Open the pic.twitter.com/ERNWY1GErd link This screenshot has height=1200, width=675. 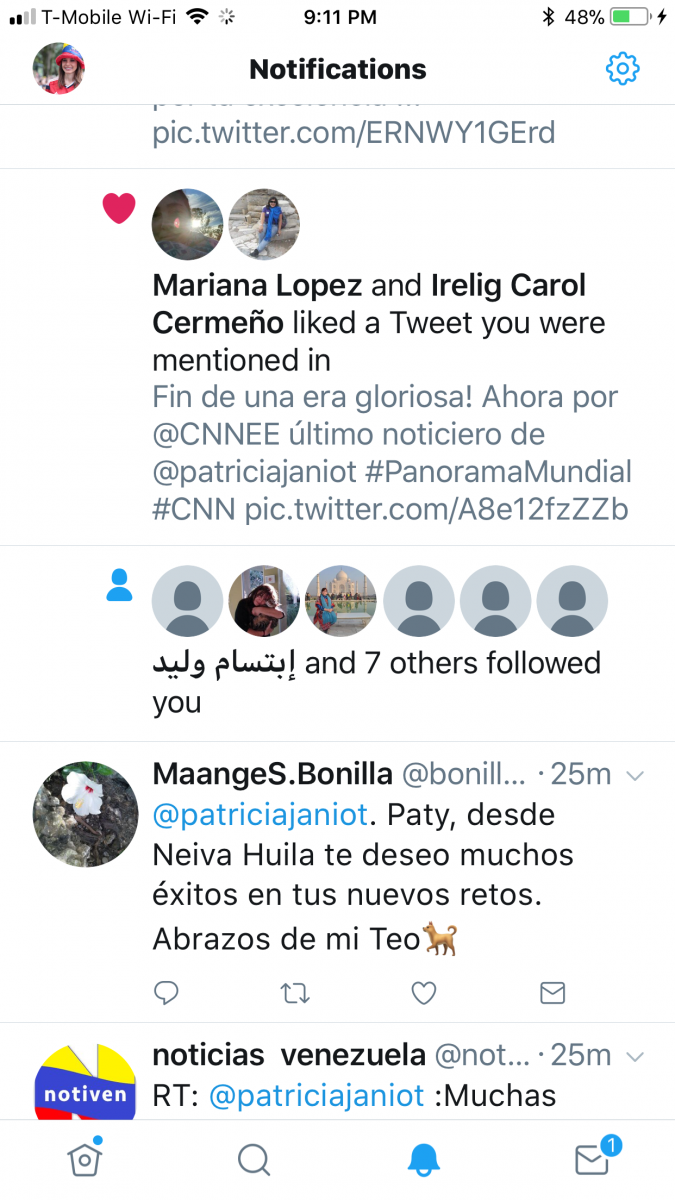click(354, 133)
